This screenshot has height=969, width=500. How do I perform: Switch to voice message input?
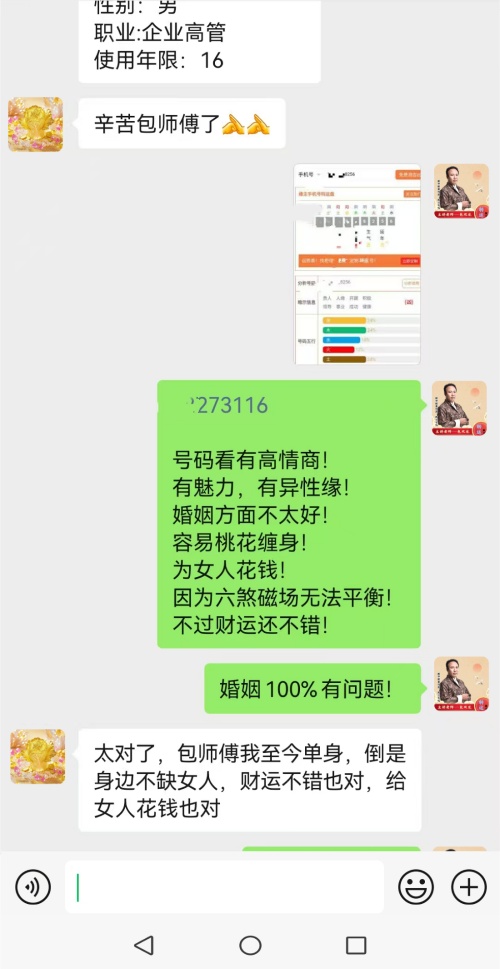pyautogui.click(x=33, y=887)
